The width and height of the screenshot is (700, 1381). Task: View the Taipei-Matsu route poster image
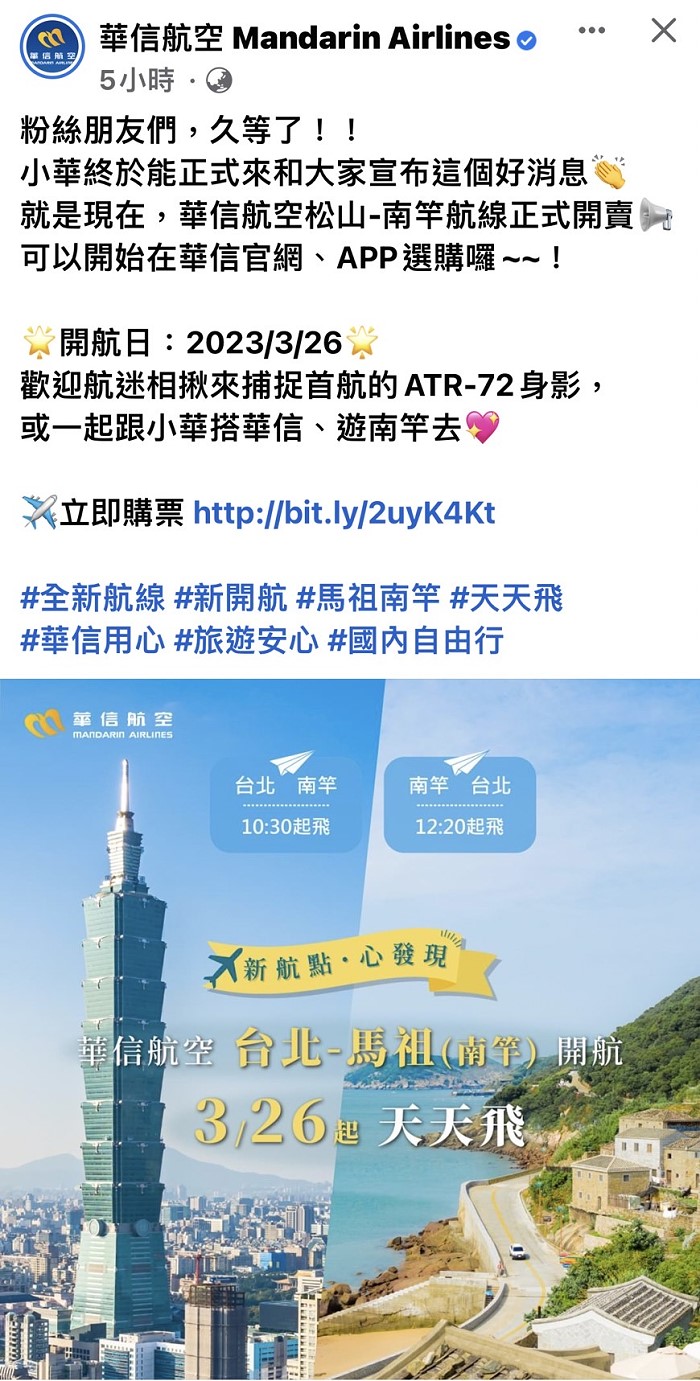pos(350,1030)
